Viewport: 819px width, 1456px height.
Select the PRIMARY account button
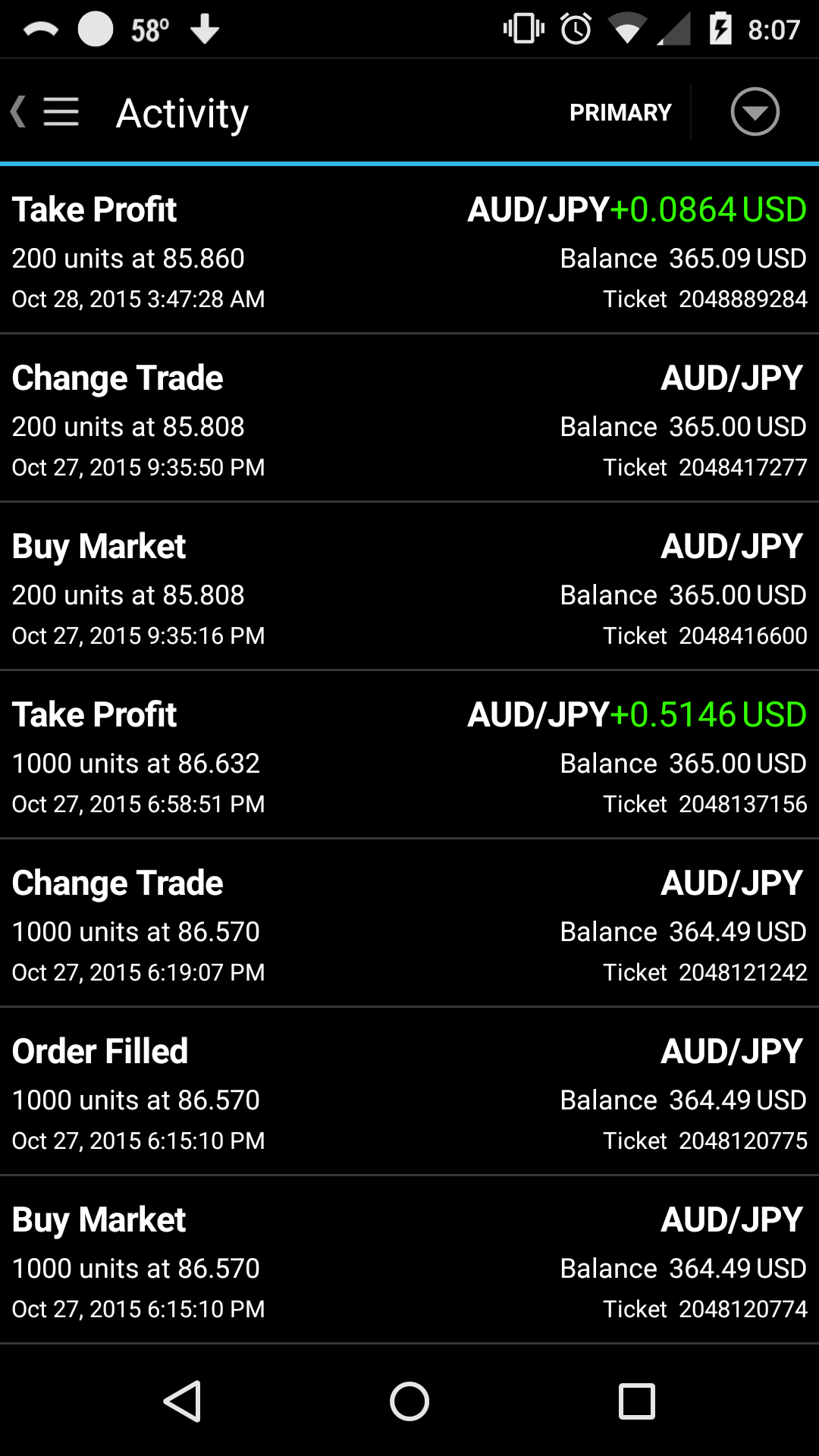click(620, 112)
